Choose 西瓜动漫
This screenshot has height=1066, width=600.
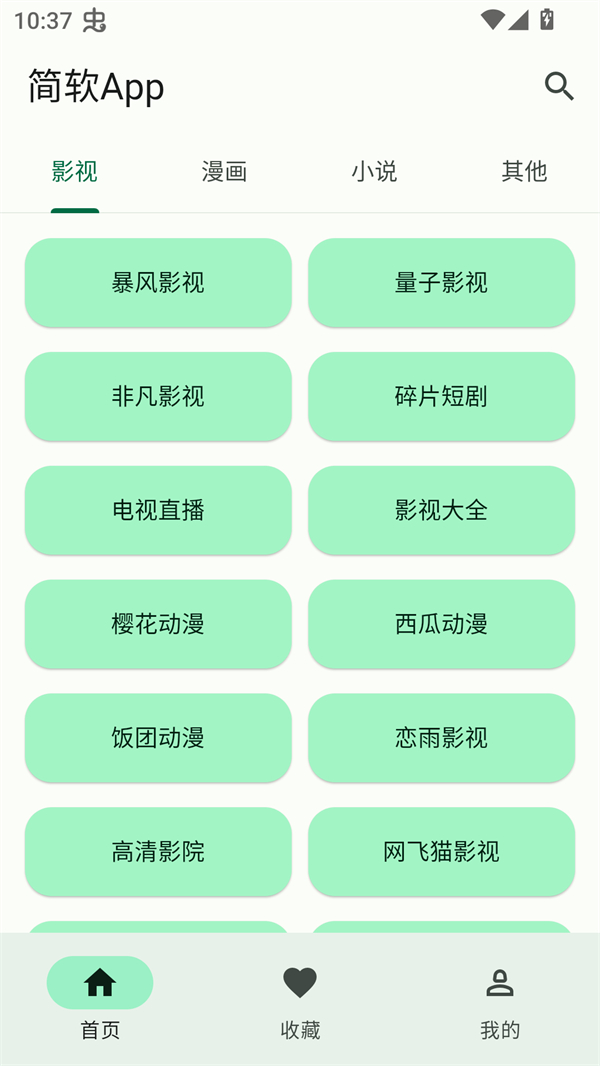tap(441, 624)
